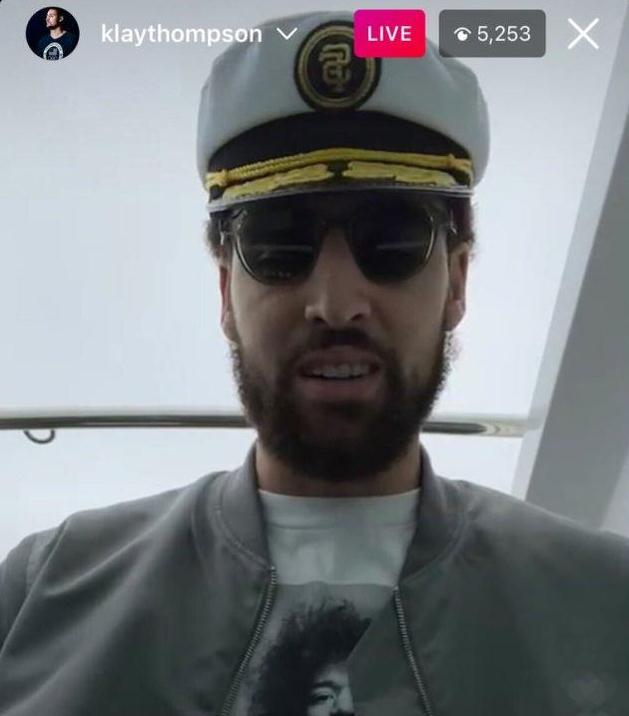
Task: Expand the klaythompson username dropdown
Action: pyautogui.click(x=287, y=34)
